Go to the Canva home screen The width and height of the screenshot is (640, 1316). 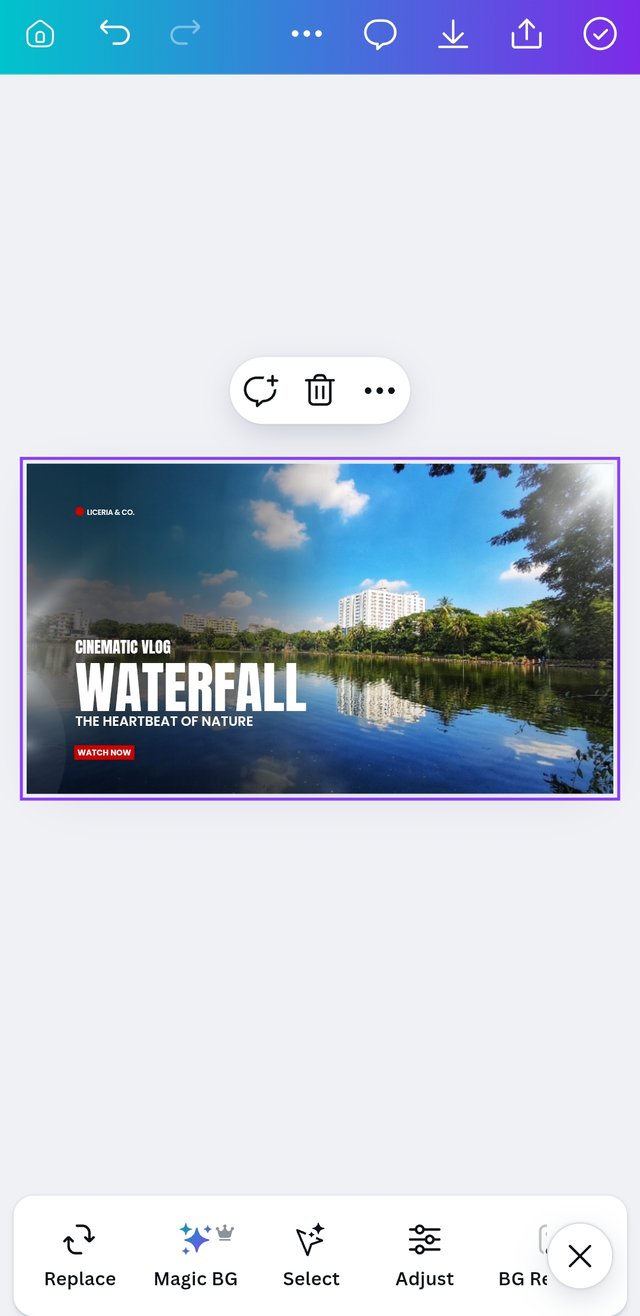[40, 34]
